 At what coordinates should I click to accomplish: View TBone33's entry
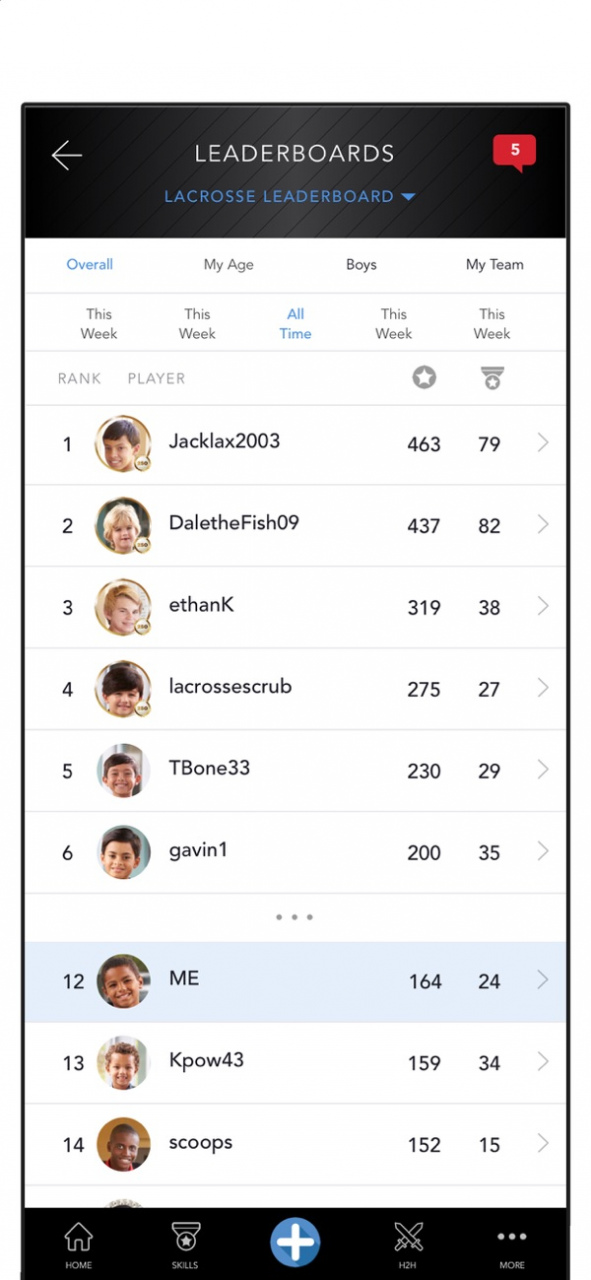(x=295, y=771)
